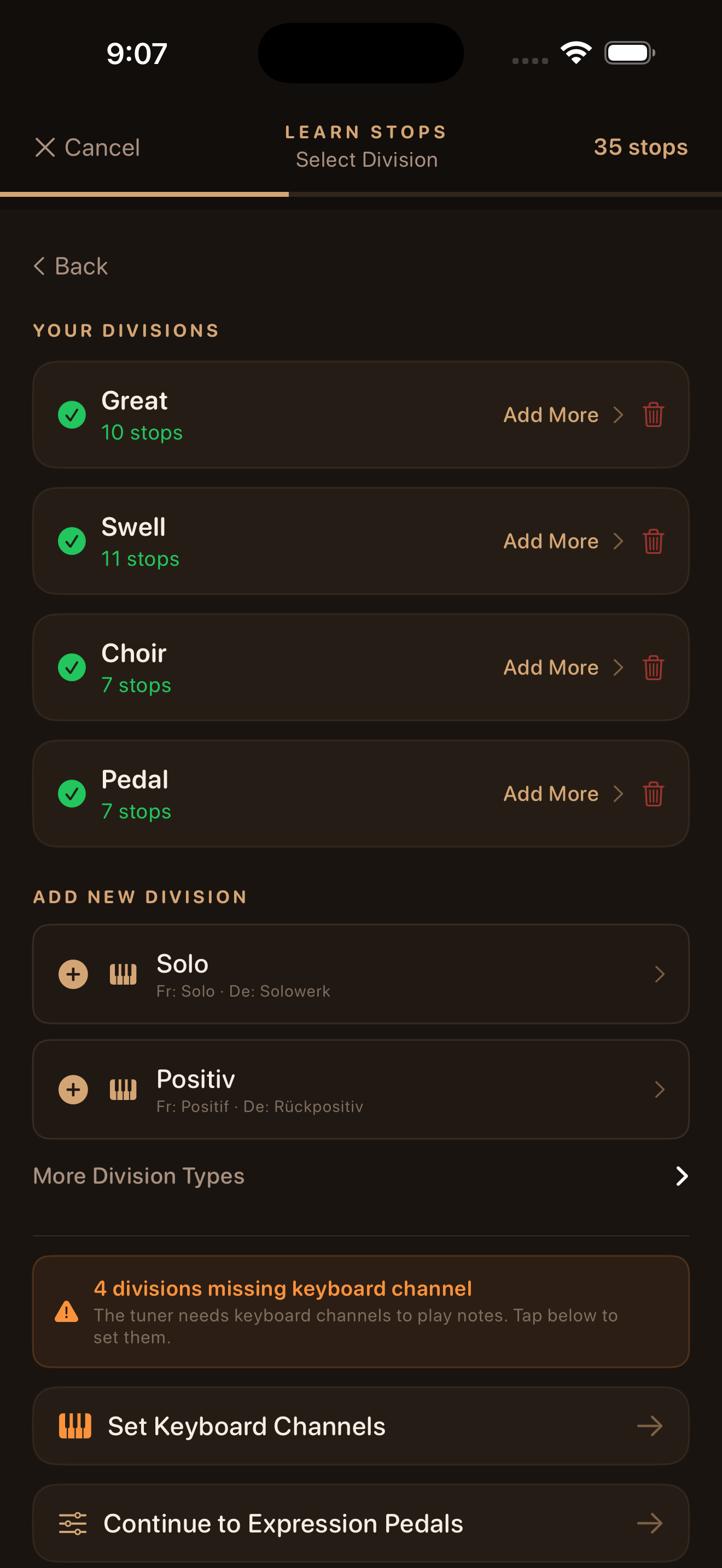Image resolution: width=722 pixels, height=1568 pixels.
Task: Tap the orange progress bar under the header
Action: pos(144,193)
